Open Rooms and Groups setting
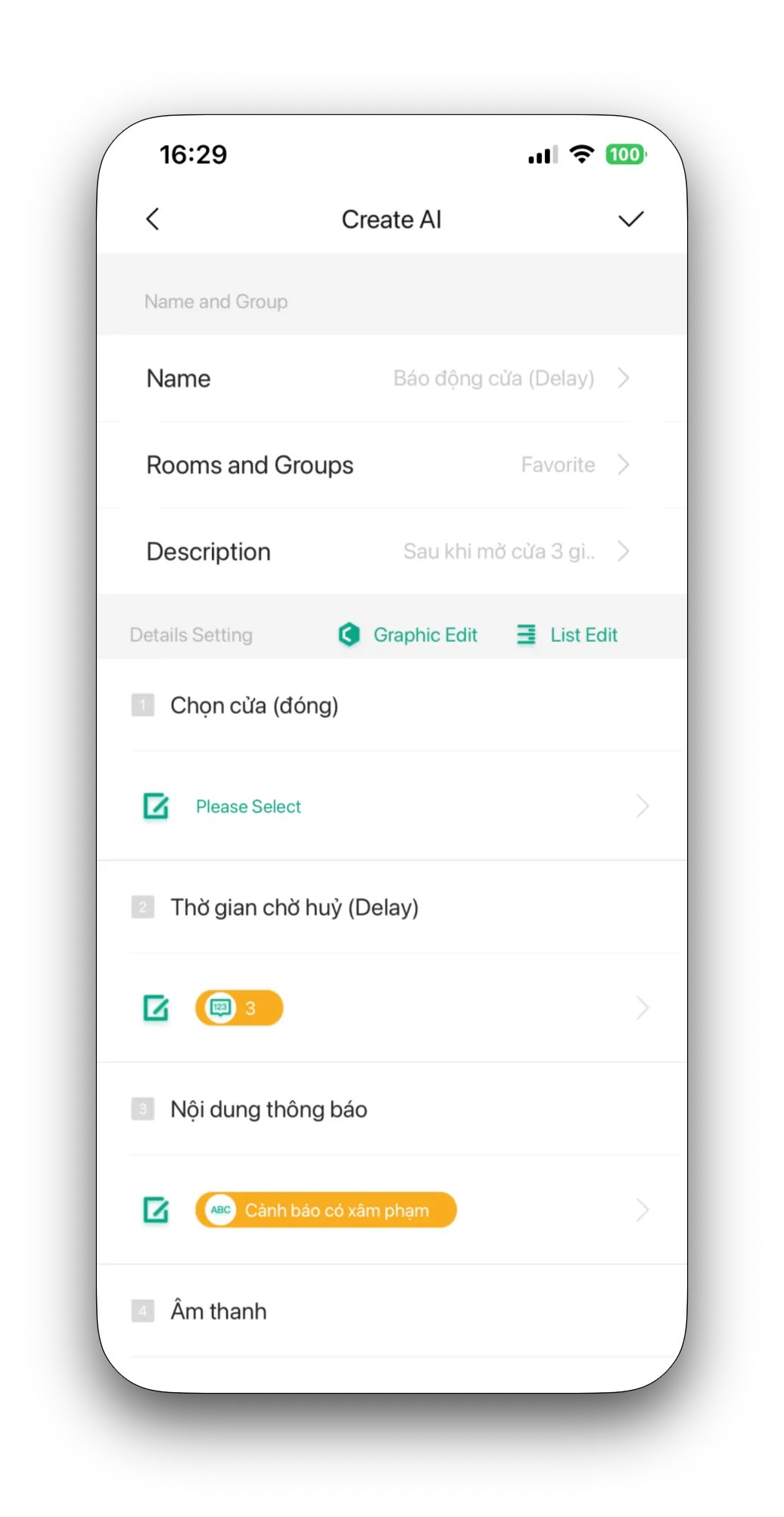Screen dimensions: 784x1517 391,465
